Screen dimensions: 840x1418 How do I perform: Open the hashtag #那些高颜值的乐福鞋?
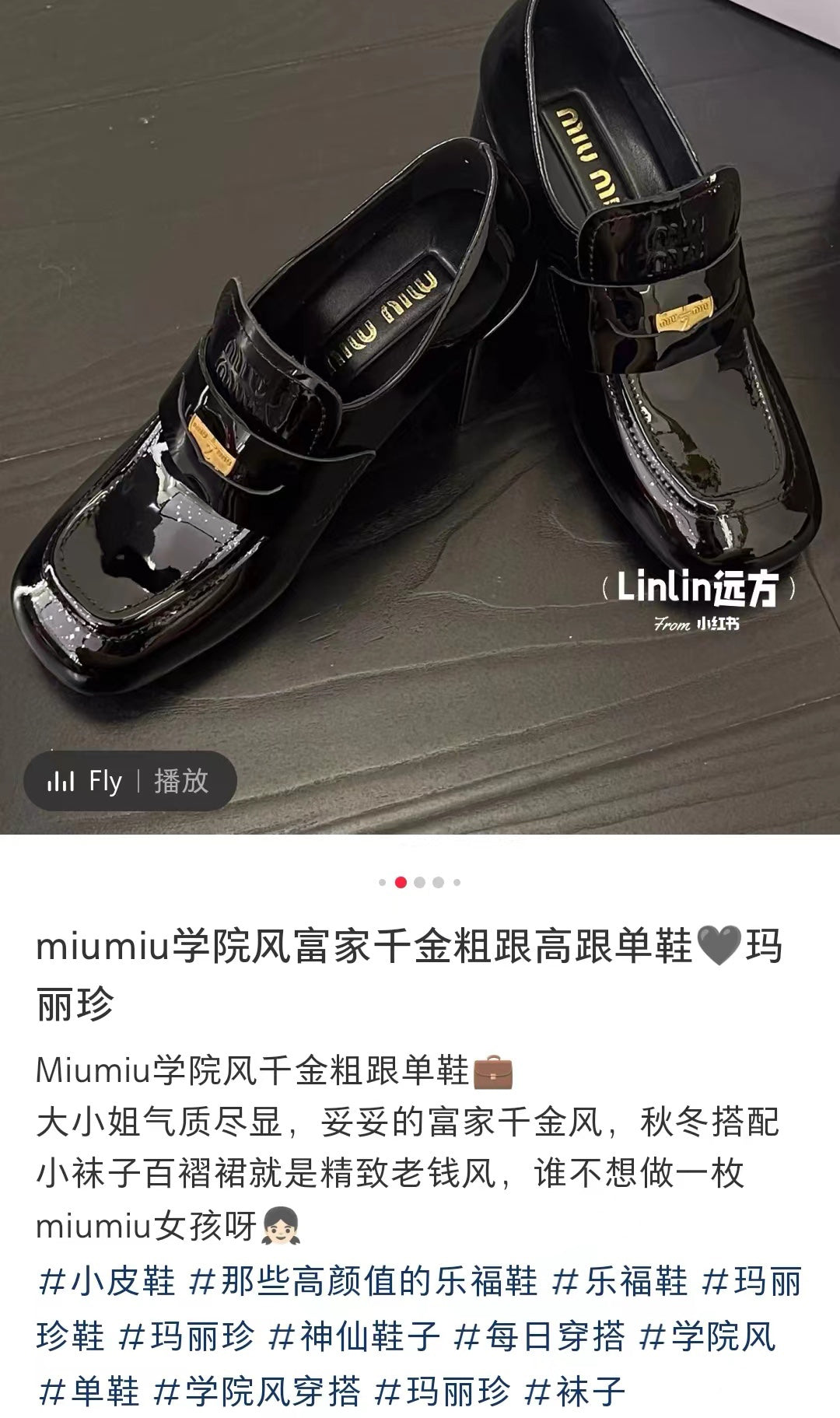pyautogui.click(x=362, y=1281)
